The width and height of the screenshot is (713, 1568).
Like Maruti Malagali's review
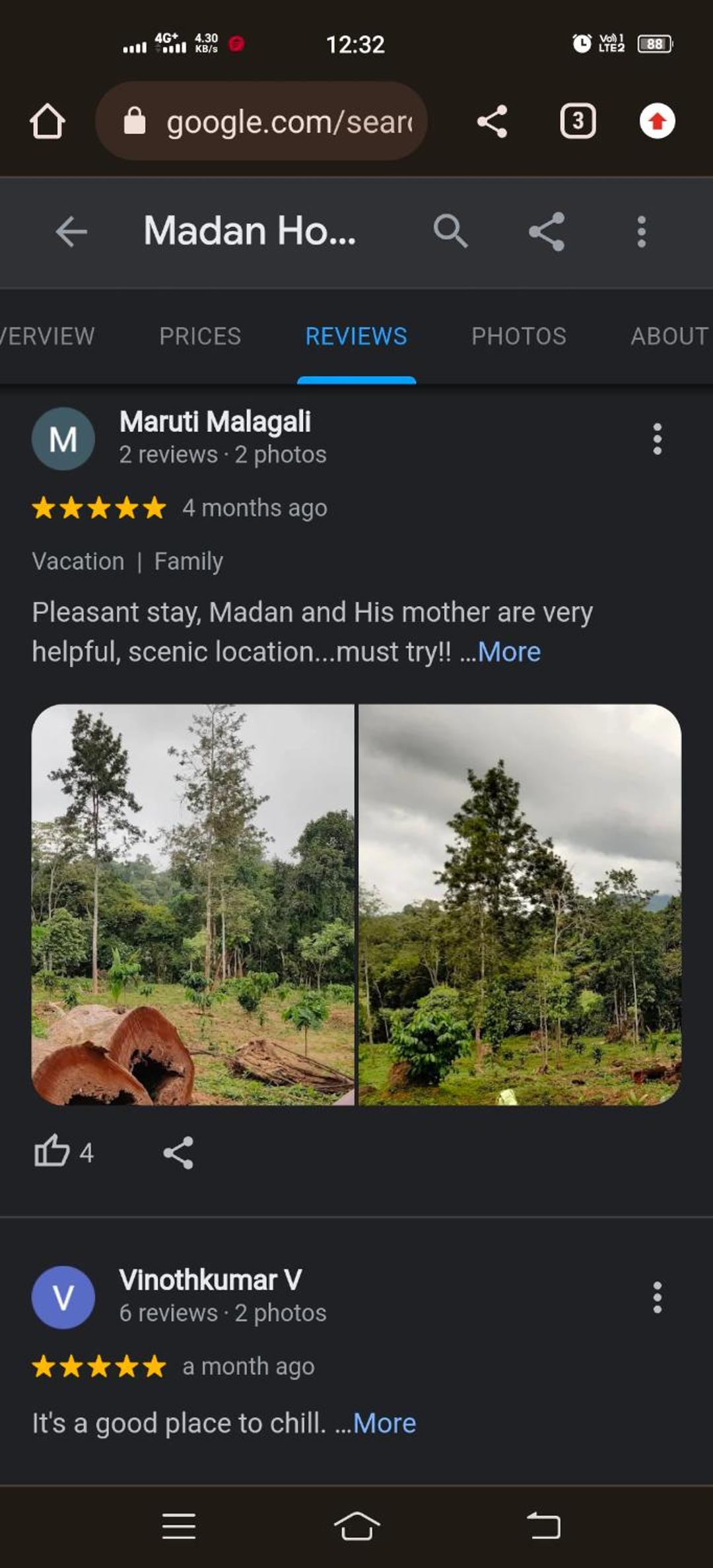(63, 1153)
